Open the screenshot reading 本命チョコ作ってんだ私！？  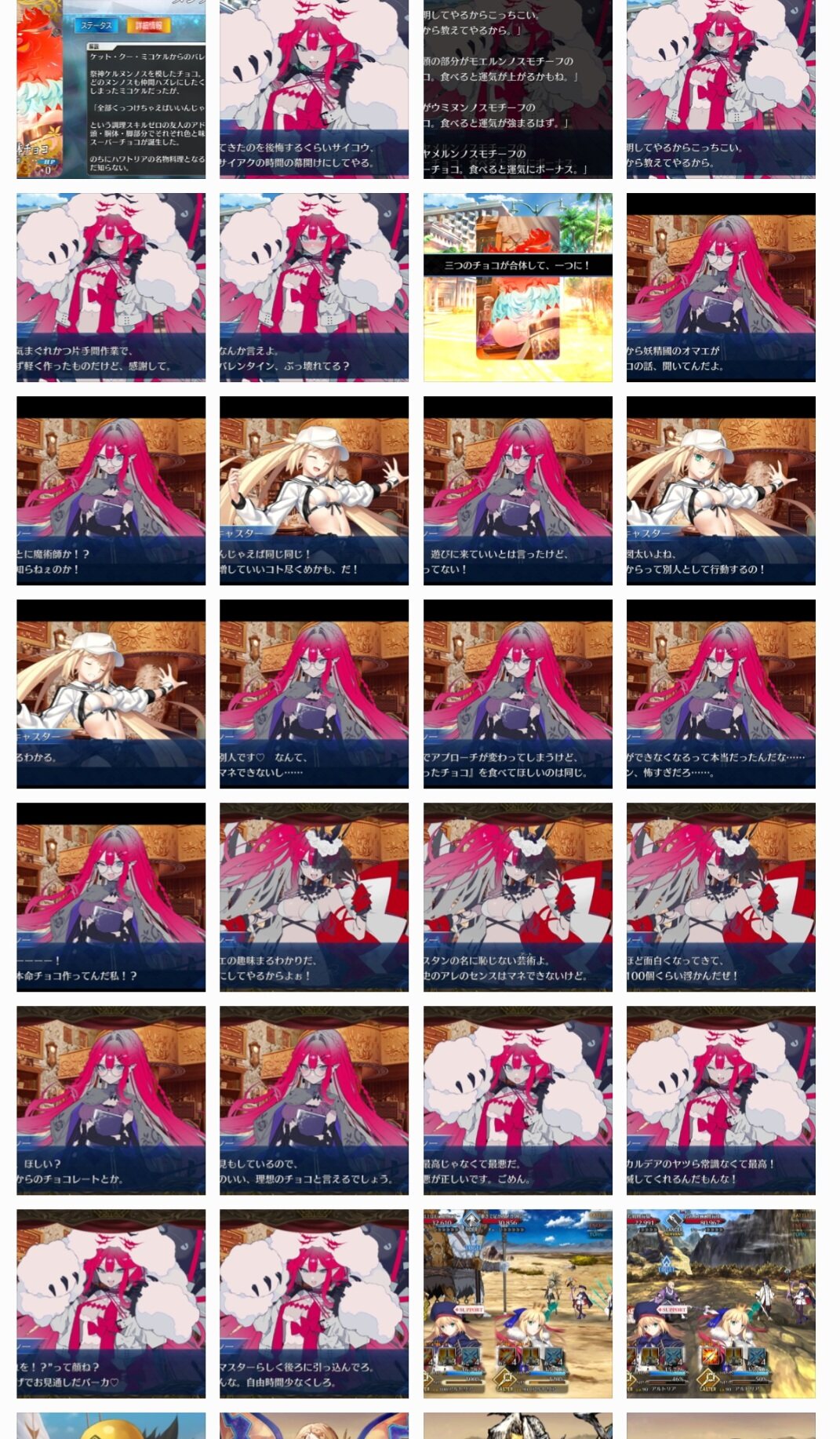(111, 897)
